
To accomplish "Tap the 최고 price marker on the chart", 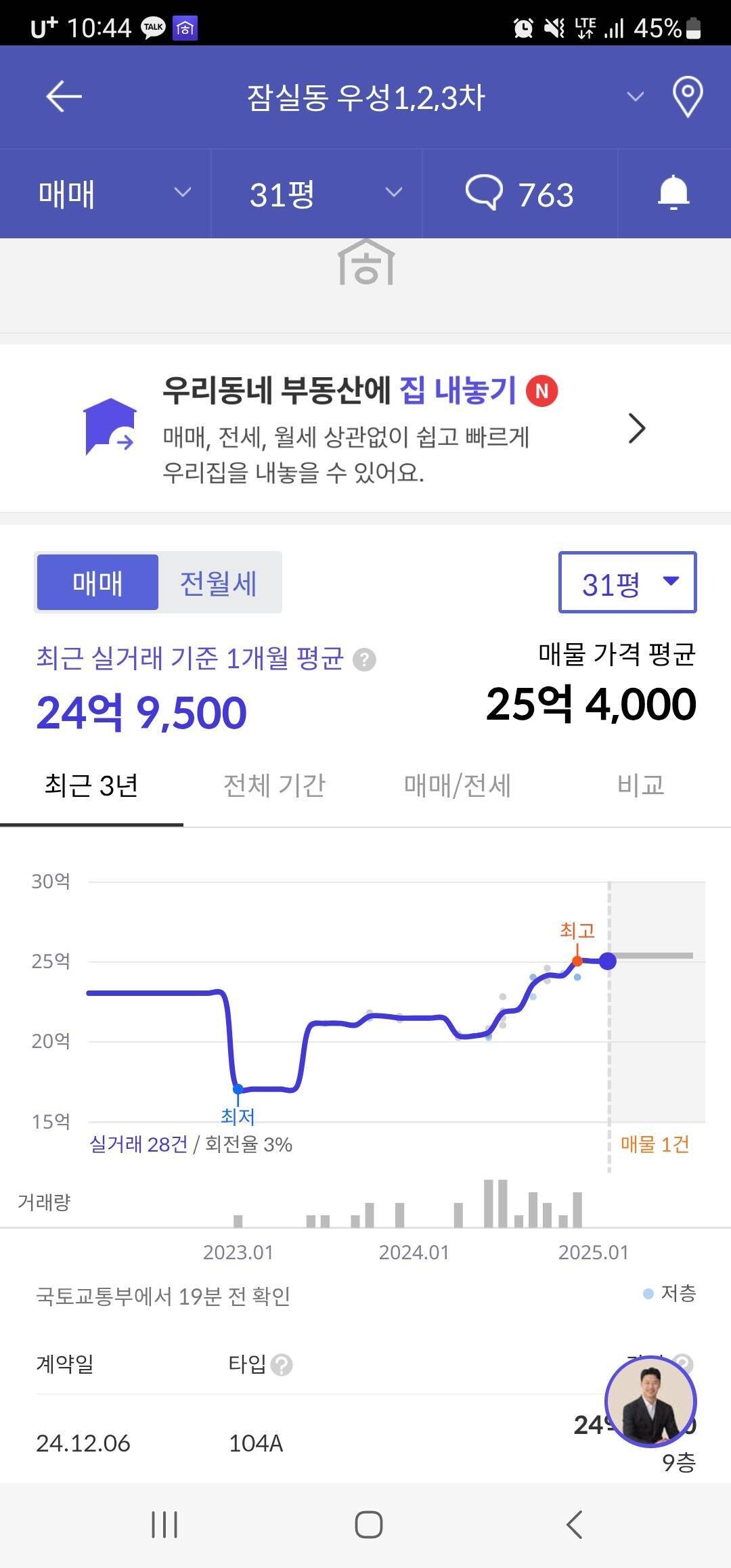I will tap(577, 960).
